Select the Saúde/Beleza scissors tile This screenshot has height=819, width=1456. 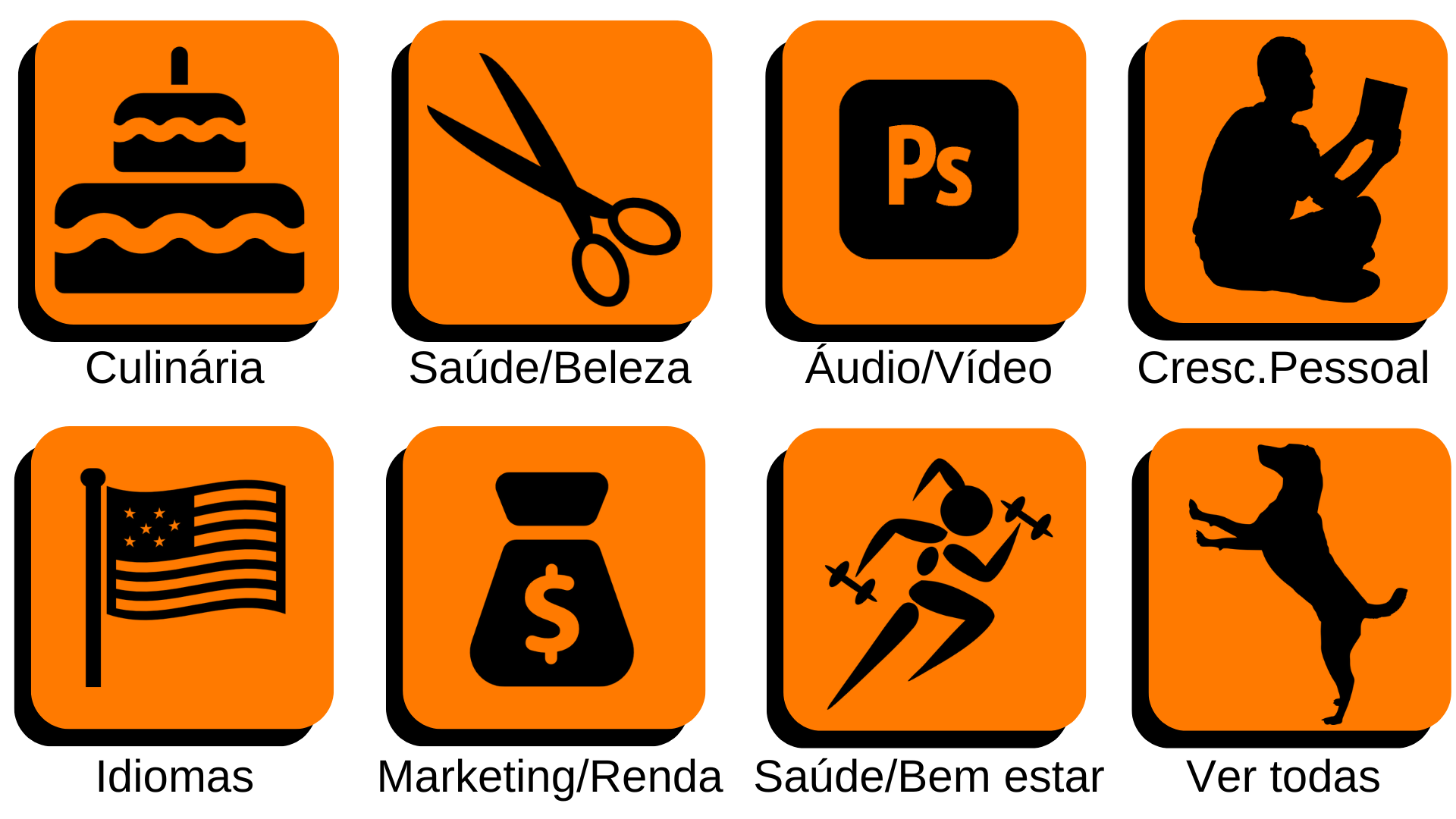[560, 173]
